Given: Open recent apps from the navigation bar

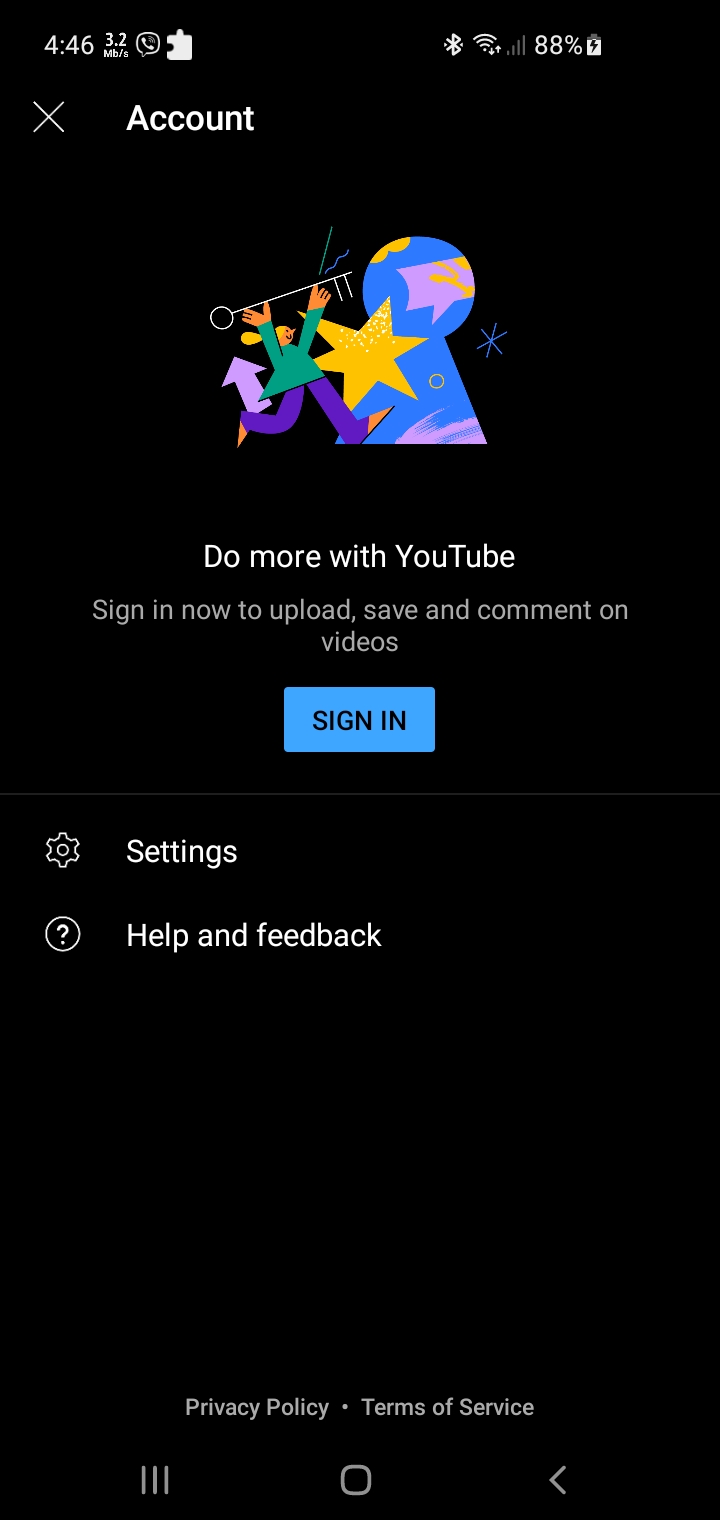Looking at the screenshot, I should [155, 1482].
